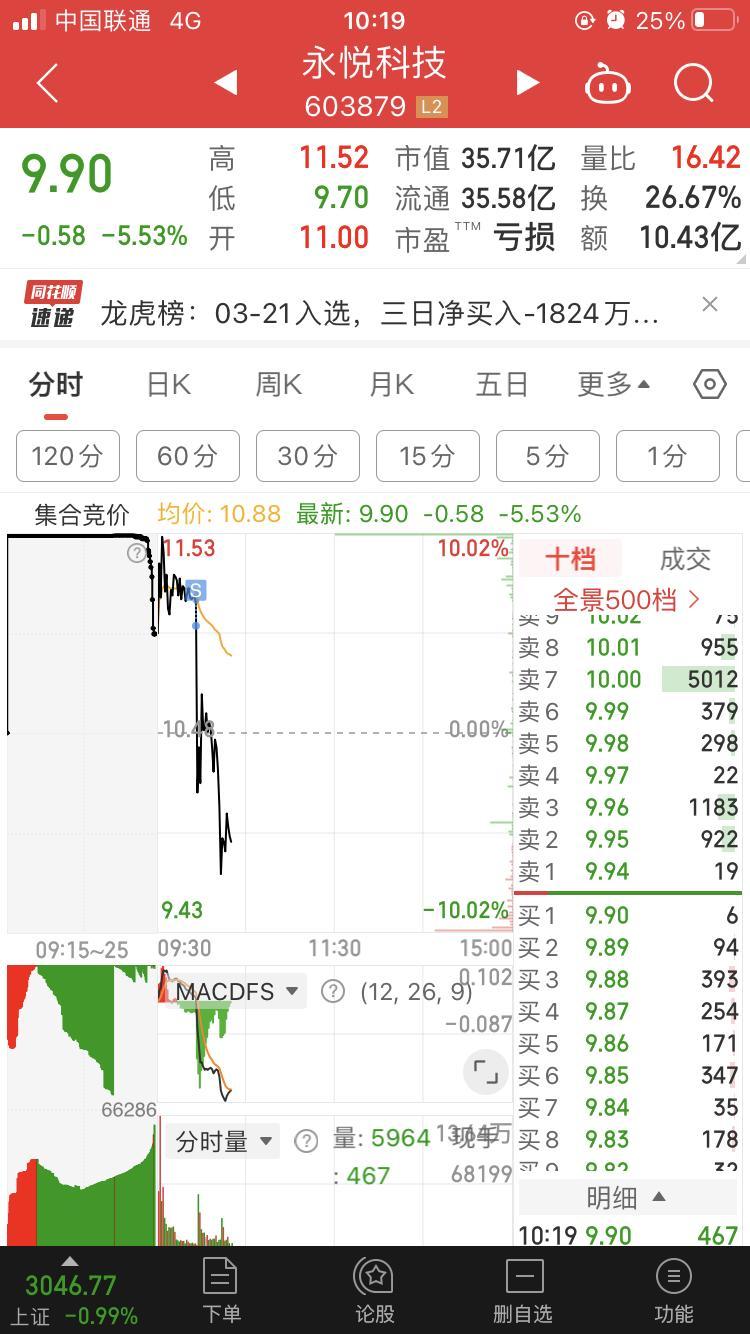Switch to the 日K chart tab
The height and width of the screenshot is (1334, 750).
click(169, 384)
